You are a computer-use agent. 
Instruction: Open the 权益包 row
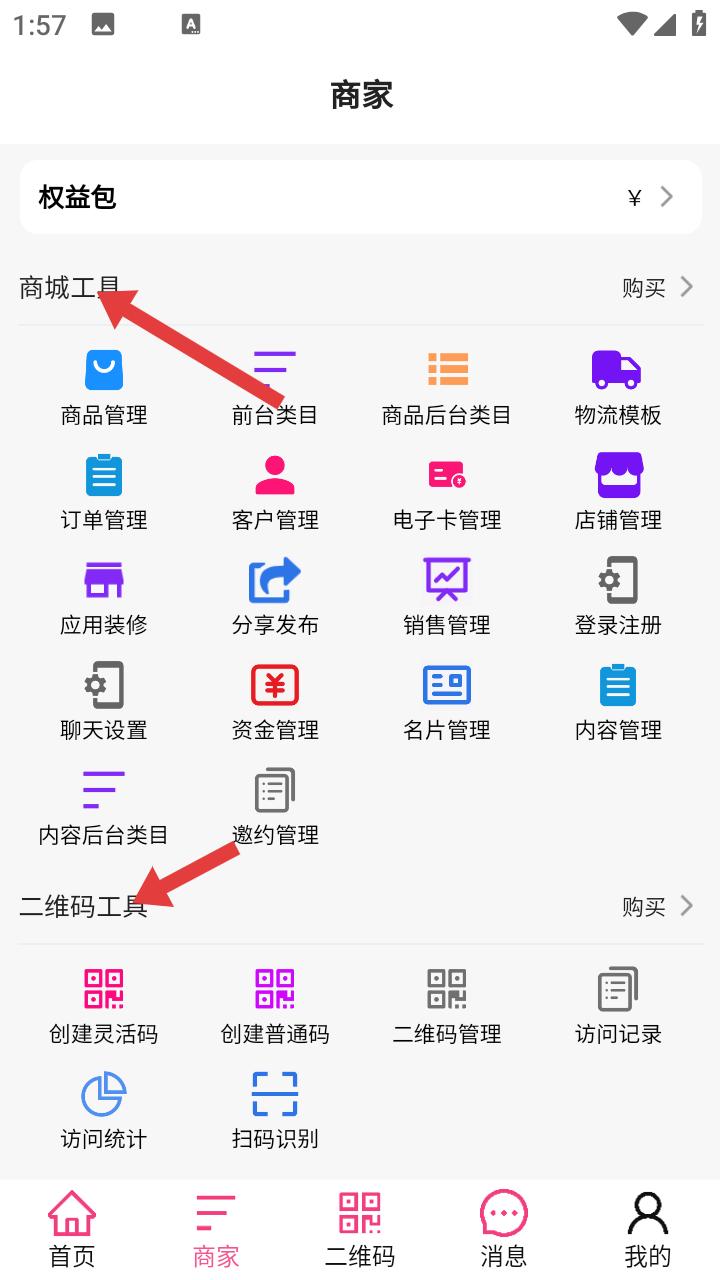point(360,197)
